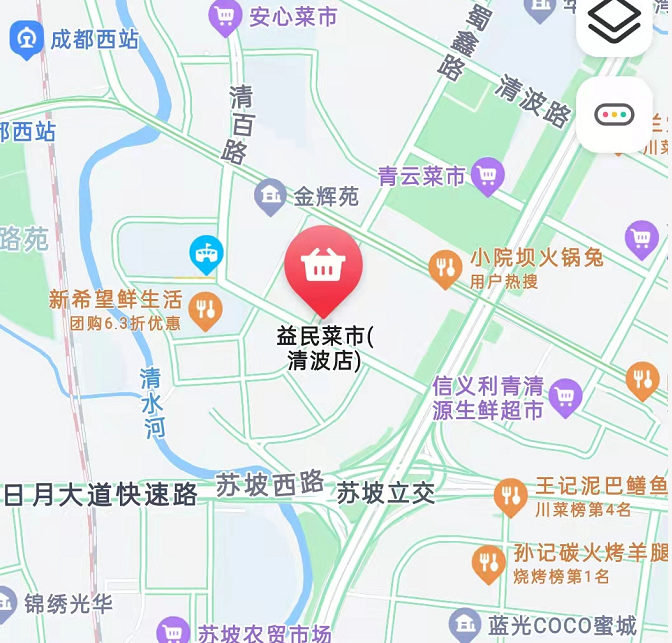Open the 王记泥巴鳝鱼 restaurant marker
The height and width of the screenshot is (643, 672).
pos(511,496)
